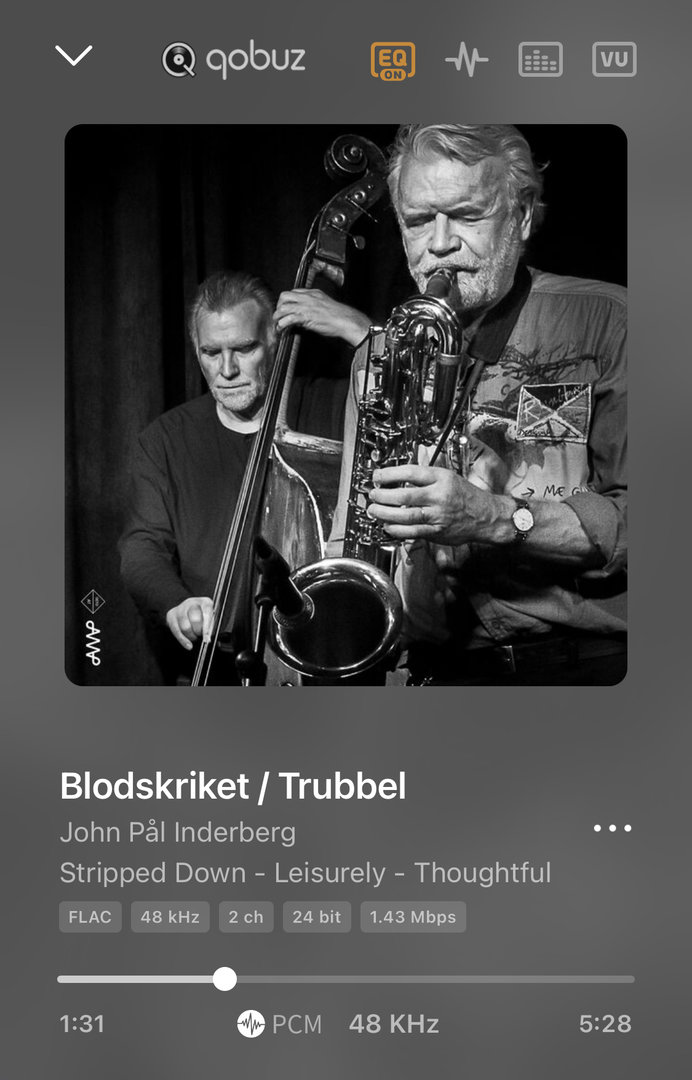Screen dimensions: 692x1080
Task: Open the waveform signal view
Action: click(467, 60)
